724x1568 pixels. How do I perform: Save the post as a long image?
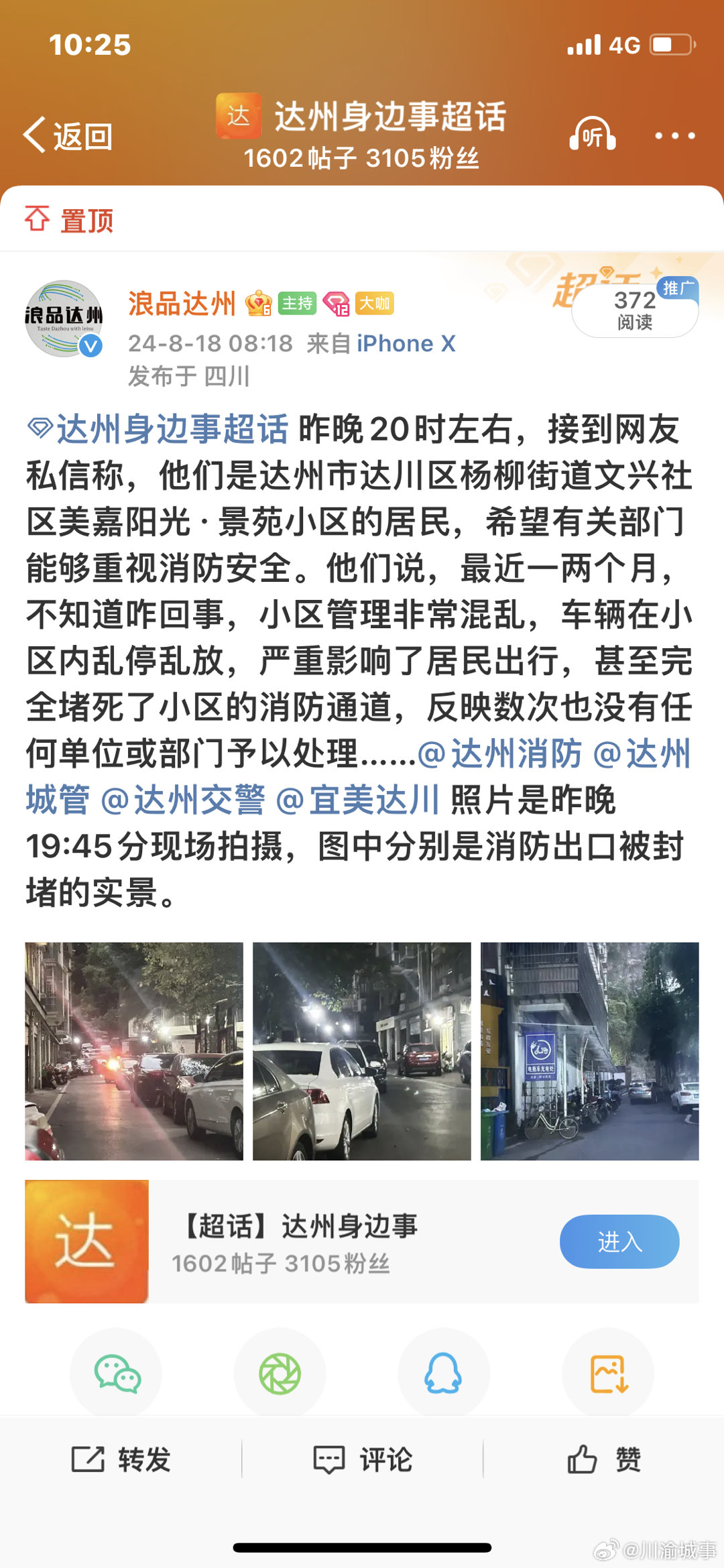(x=608, y=1374)
